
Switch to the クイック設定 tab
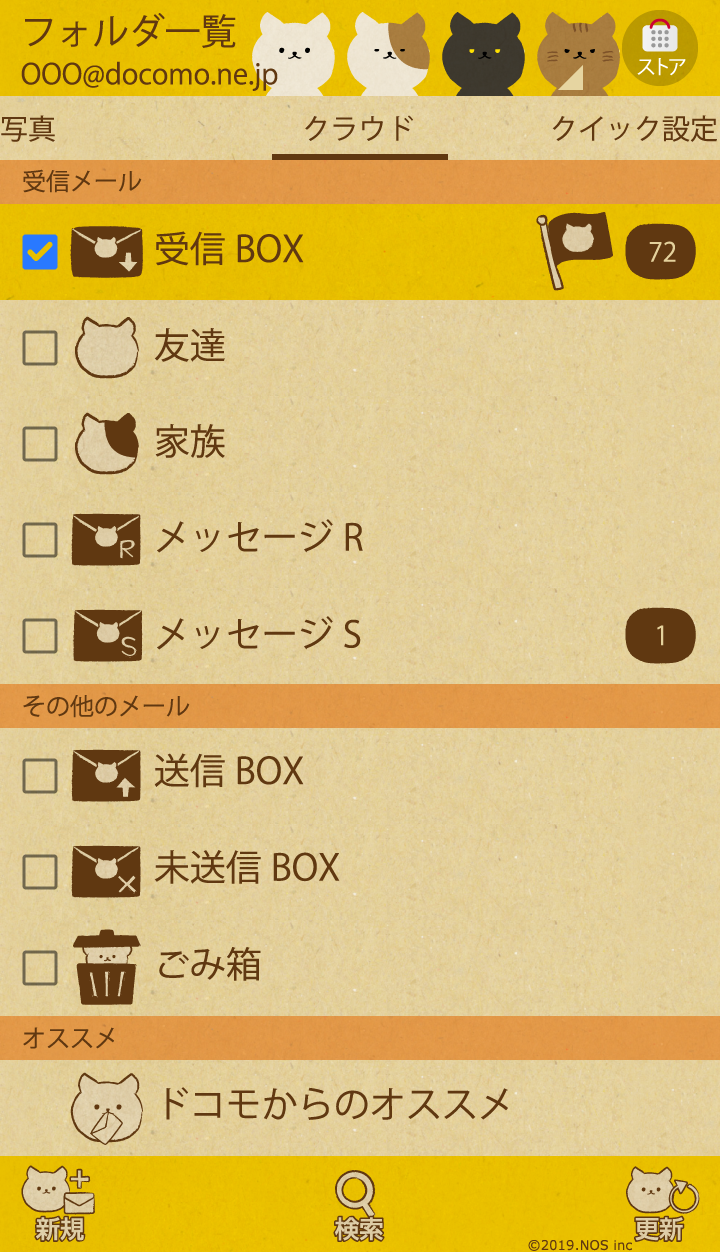[x=634, y=129]
